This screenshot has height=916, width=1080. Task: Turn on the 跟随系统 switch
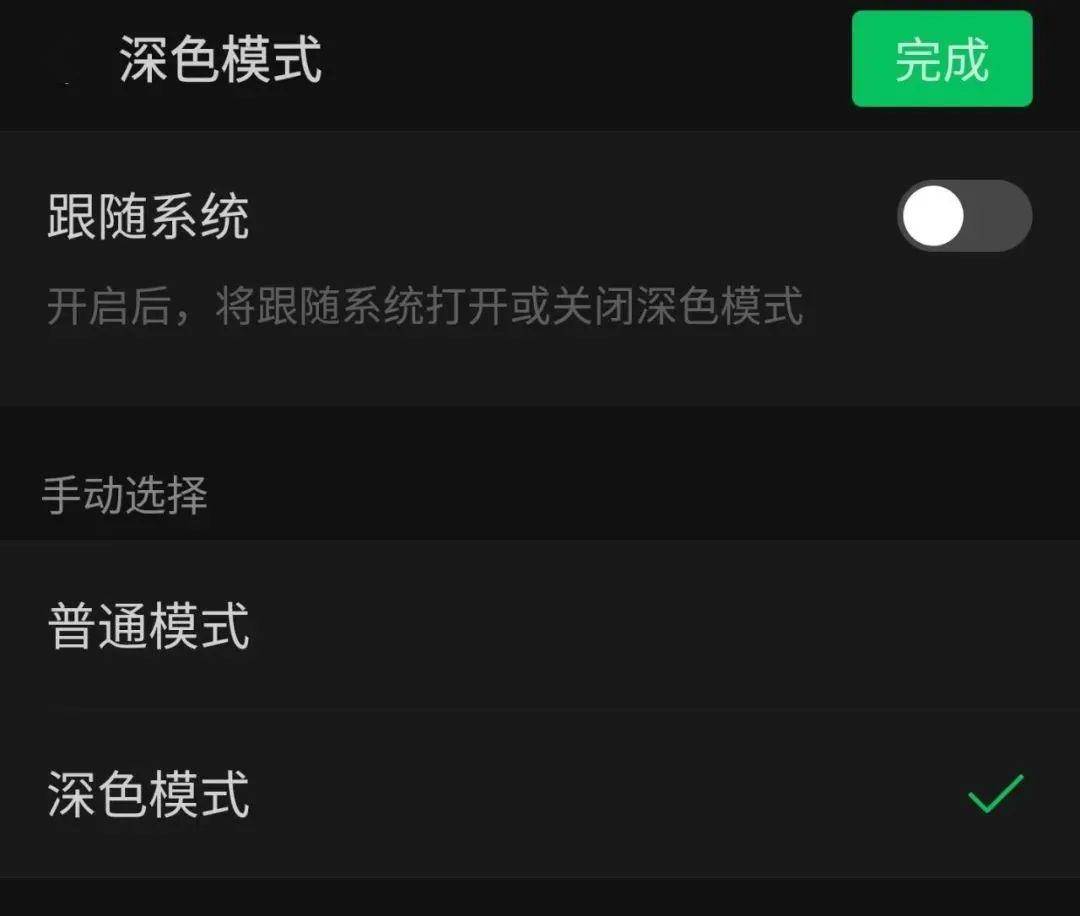click(x=963, y=216)
